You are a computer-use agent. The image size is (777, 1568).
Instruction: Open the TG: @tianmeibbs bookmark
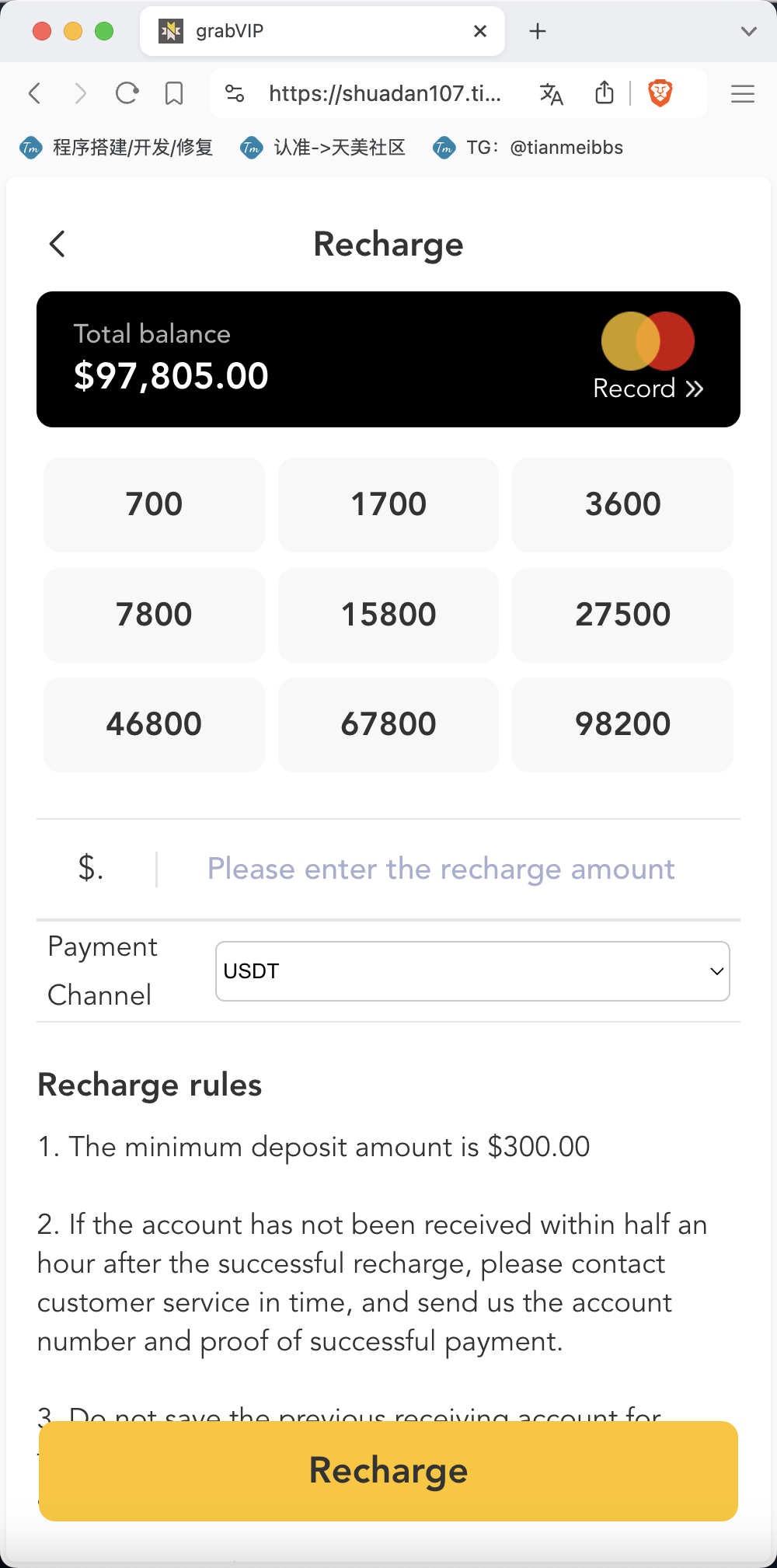528,148
